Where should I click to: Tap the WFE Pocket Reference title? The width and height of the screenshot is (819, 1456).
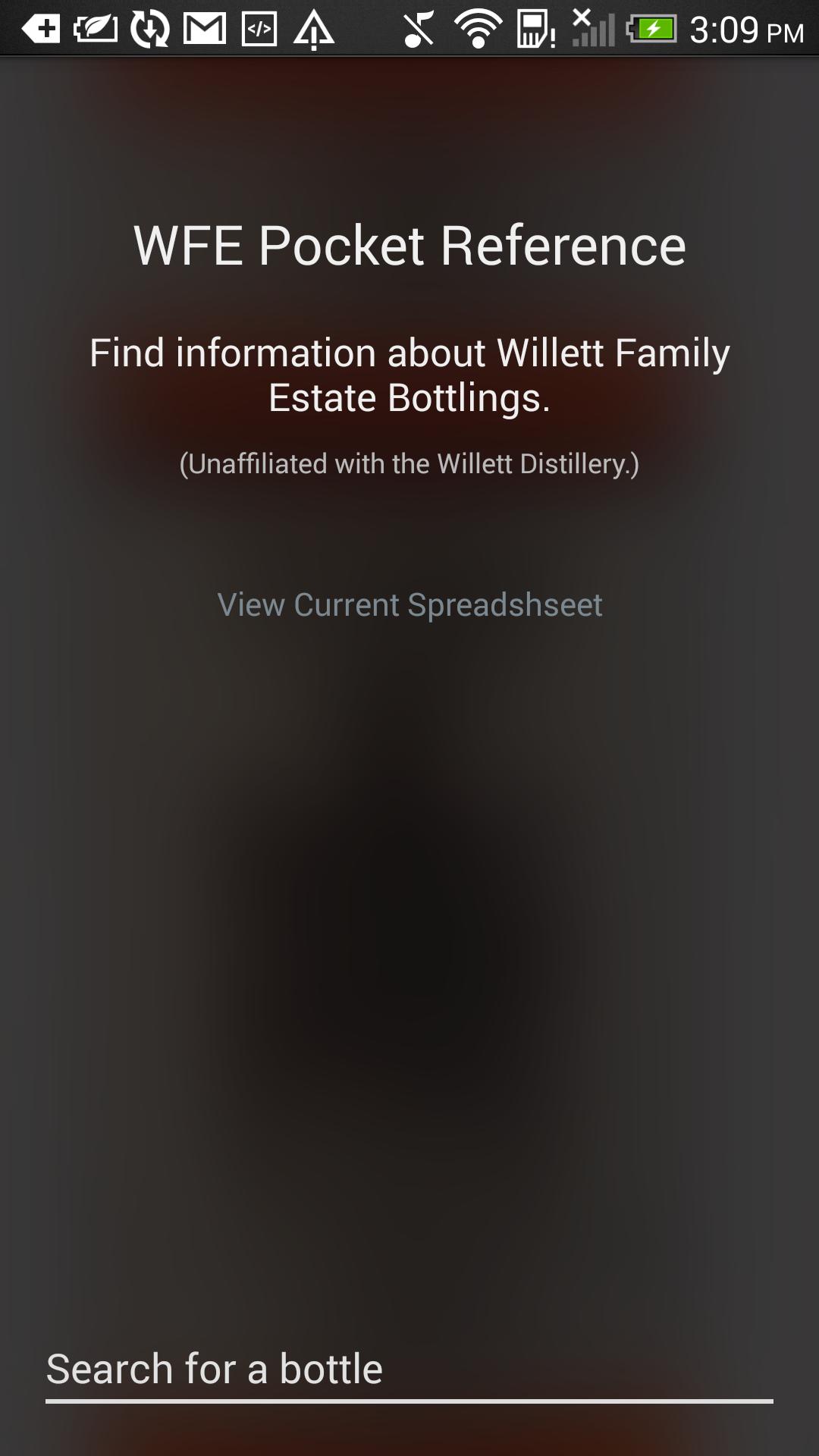point(409,244)
